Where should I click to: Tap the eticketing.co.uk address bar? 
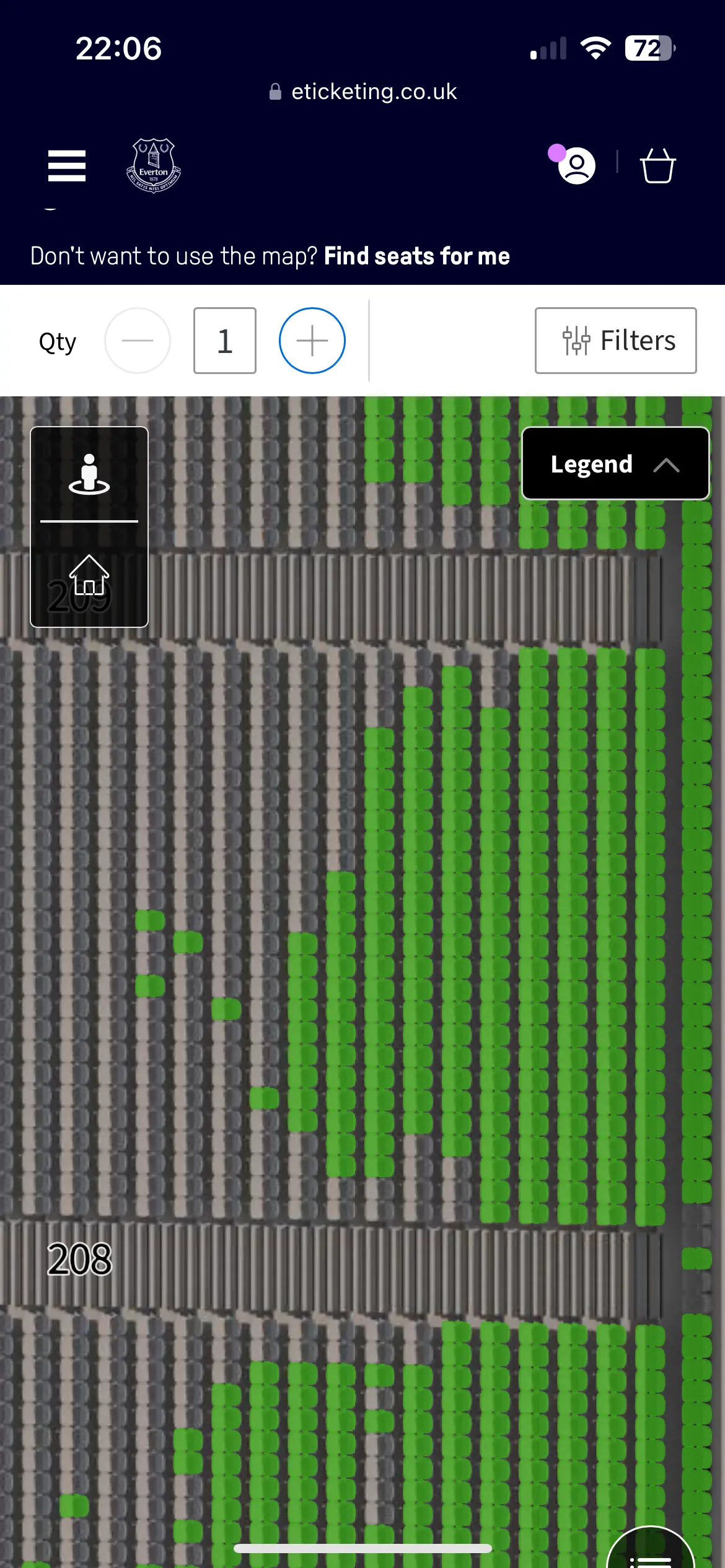click(363, 92)
